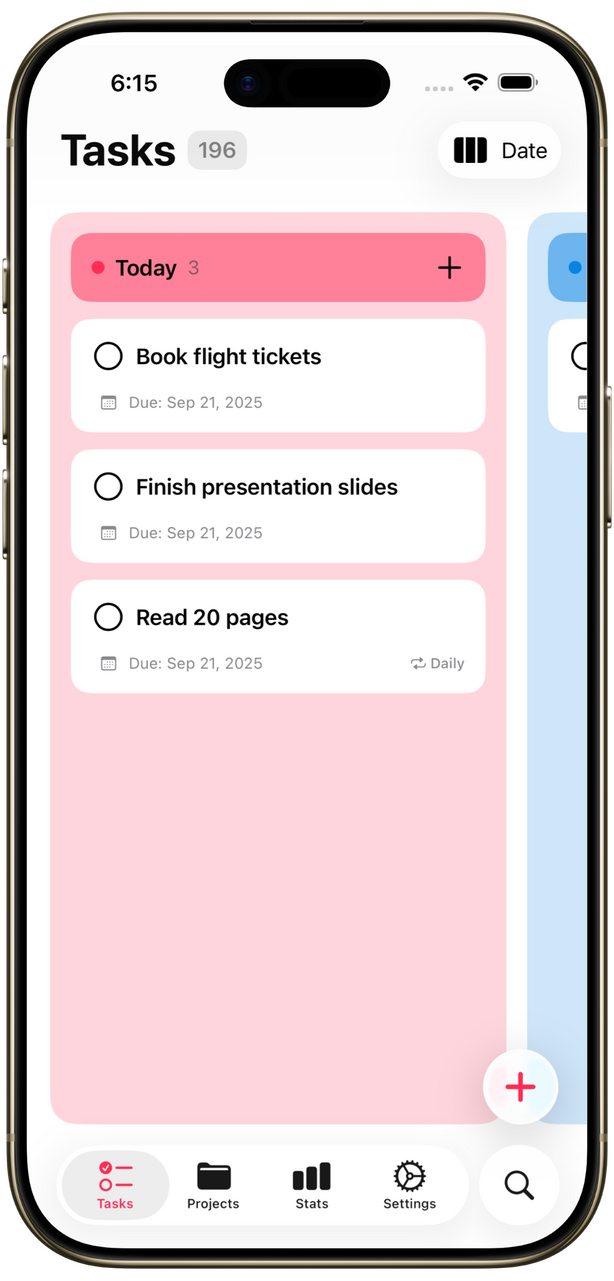Viewport: 614px width, 1281px height.
Task: Add a task to the Today column
Action: point(449,268)
